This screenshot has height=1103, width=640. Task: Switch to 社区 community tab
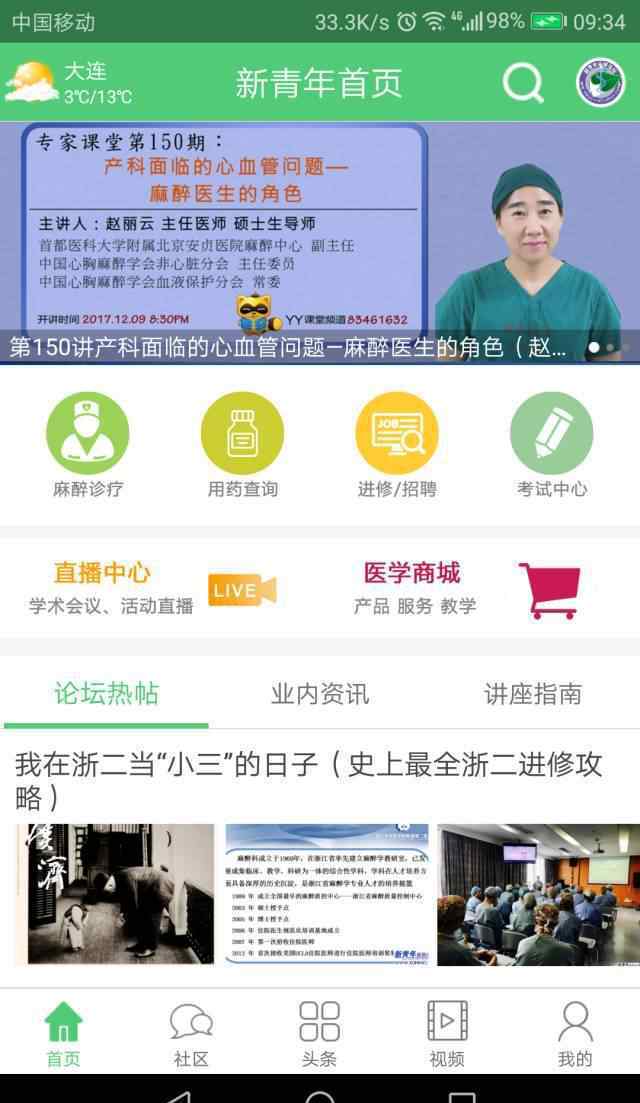pos(191,1034)
